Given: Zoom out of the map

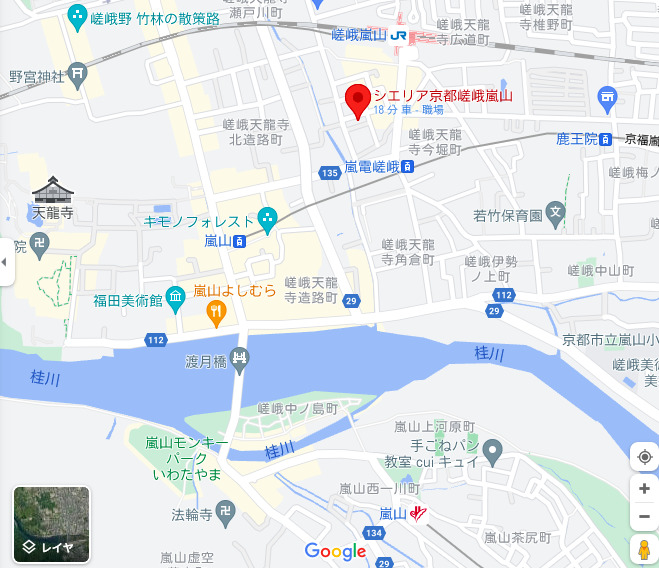Looking at the screenshot, I should [645, 516].
